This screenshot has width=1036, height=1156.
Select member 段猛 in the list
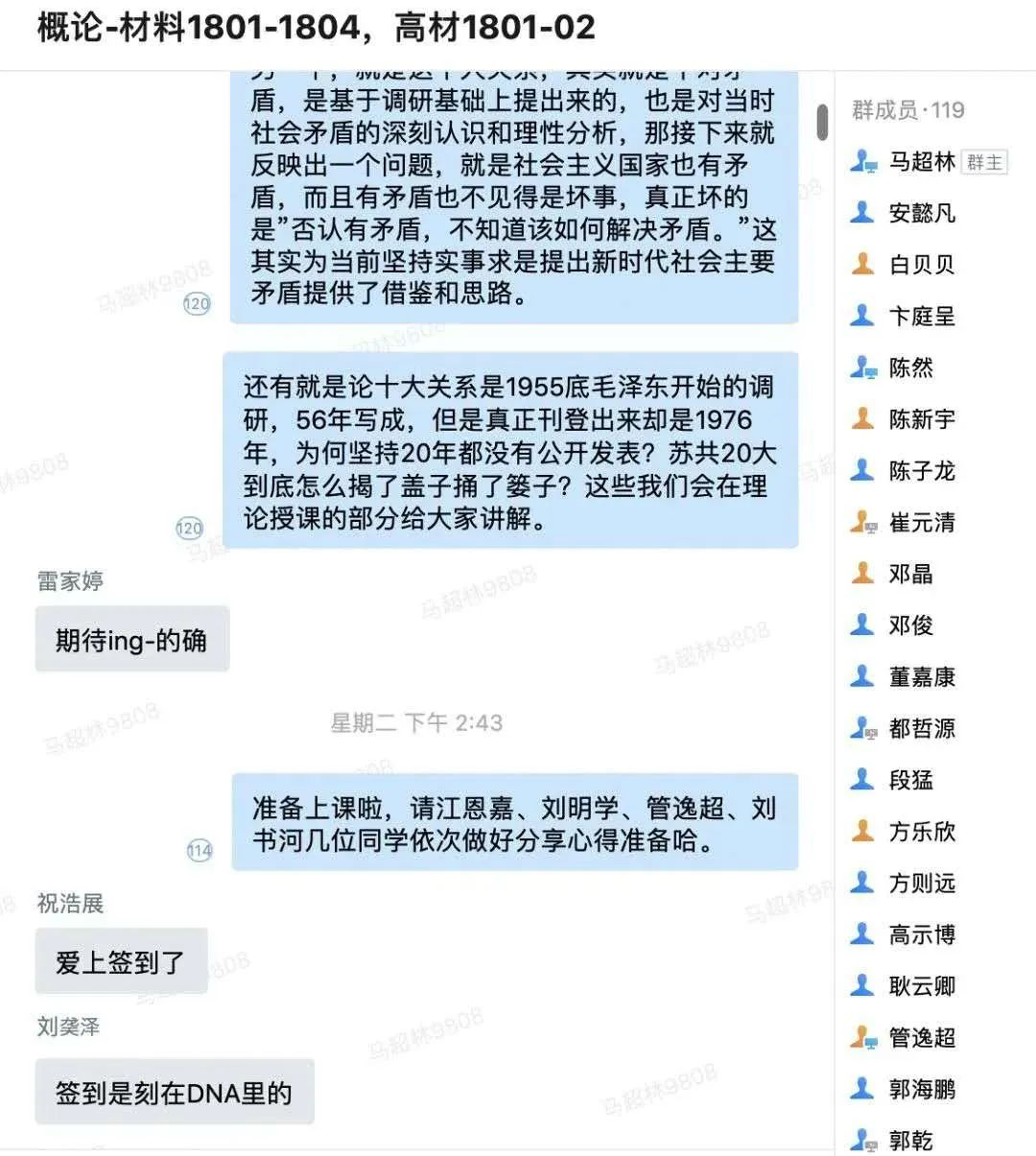click(x=910, y=781)
